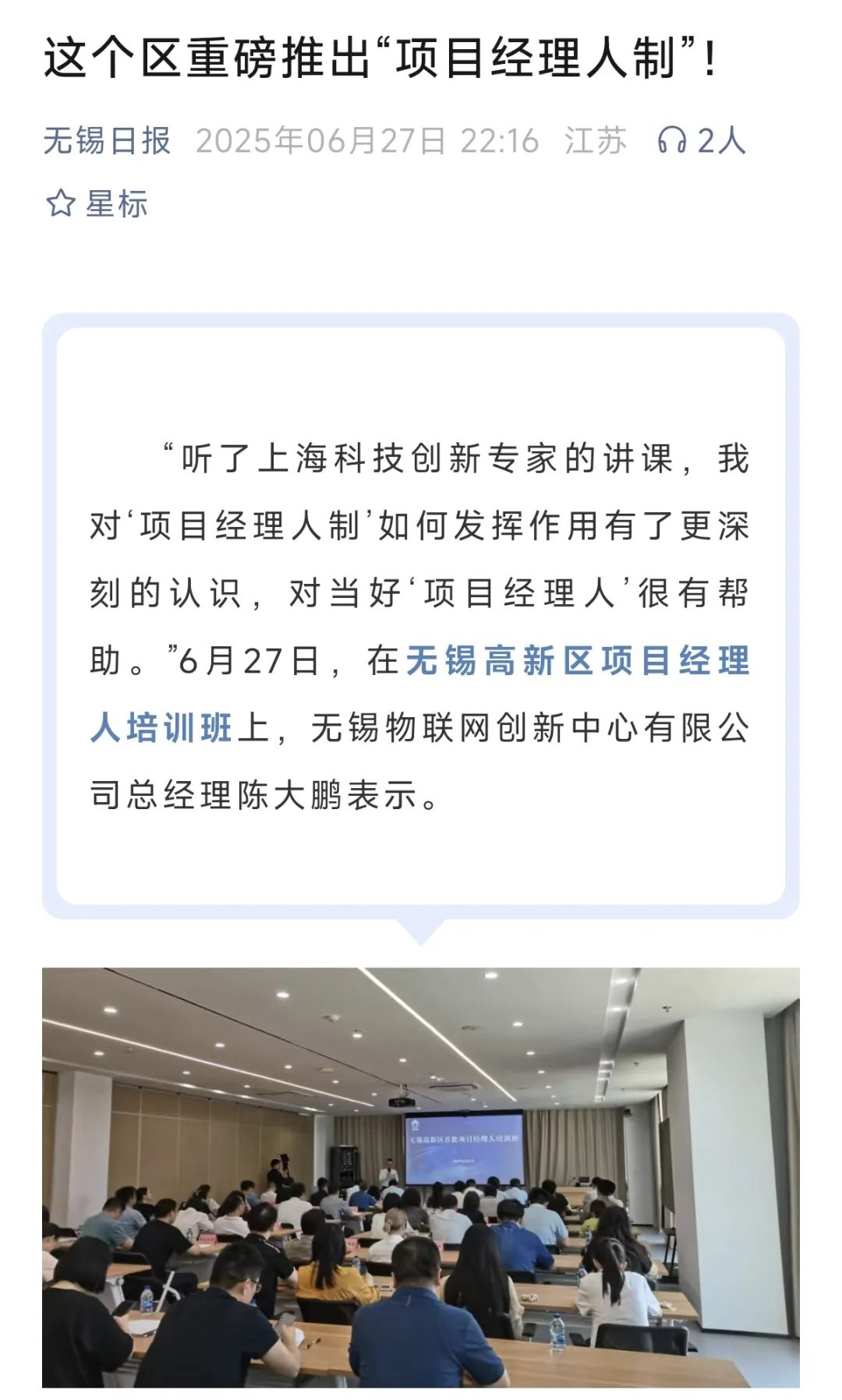
Task: Star this account with 星标
Action: [97, 204]
